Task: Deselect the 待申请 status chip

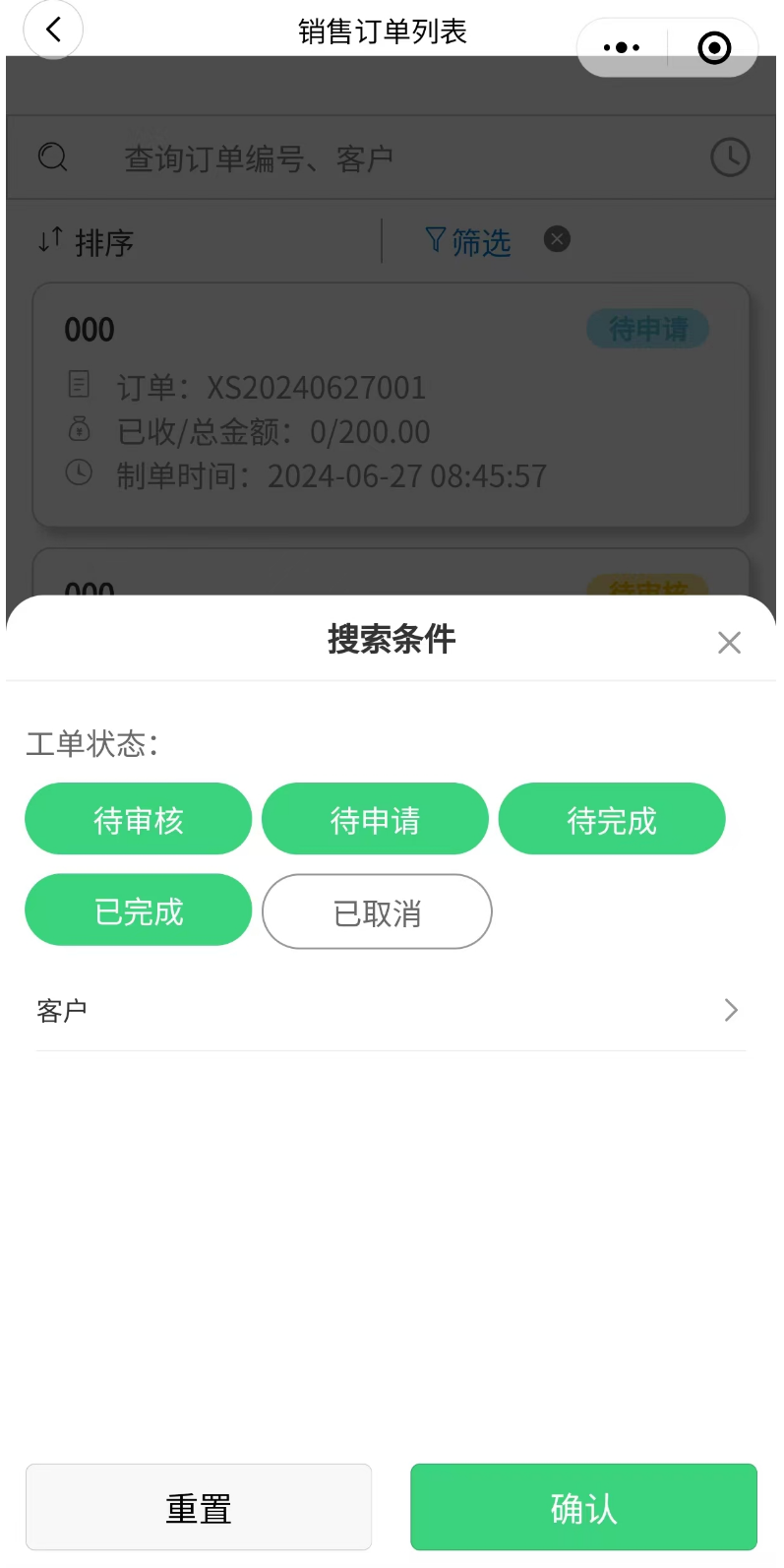Action: click(375, 819)
